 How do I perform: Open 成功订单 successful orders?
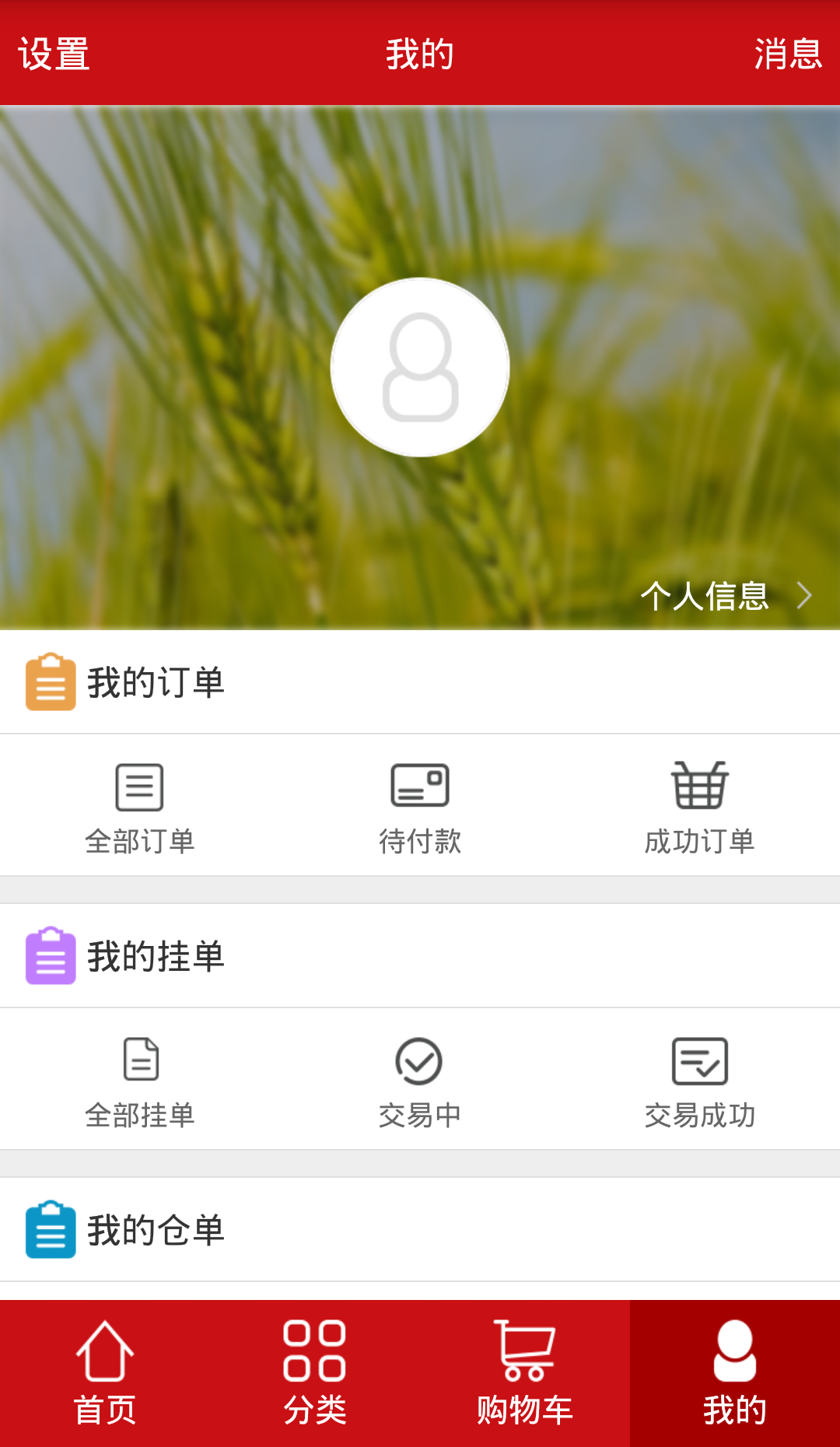pyautogui.click(x=699, y=805)
